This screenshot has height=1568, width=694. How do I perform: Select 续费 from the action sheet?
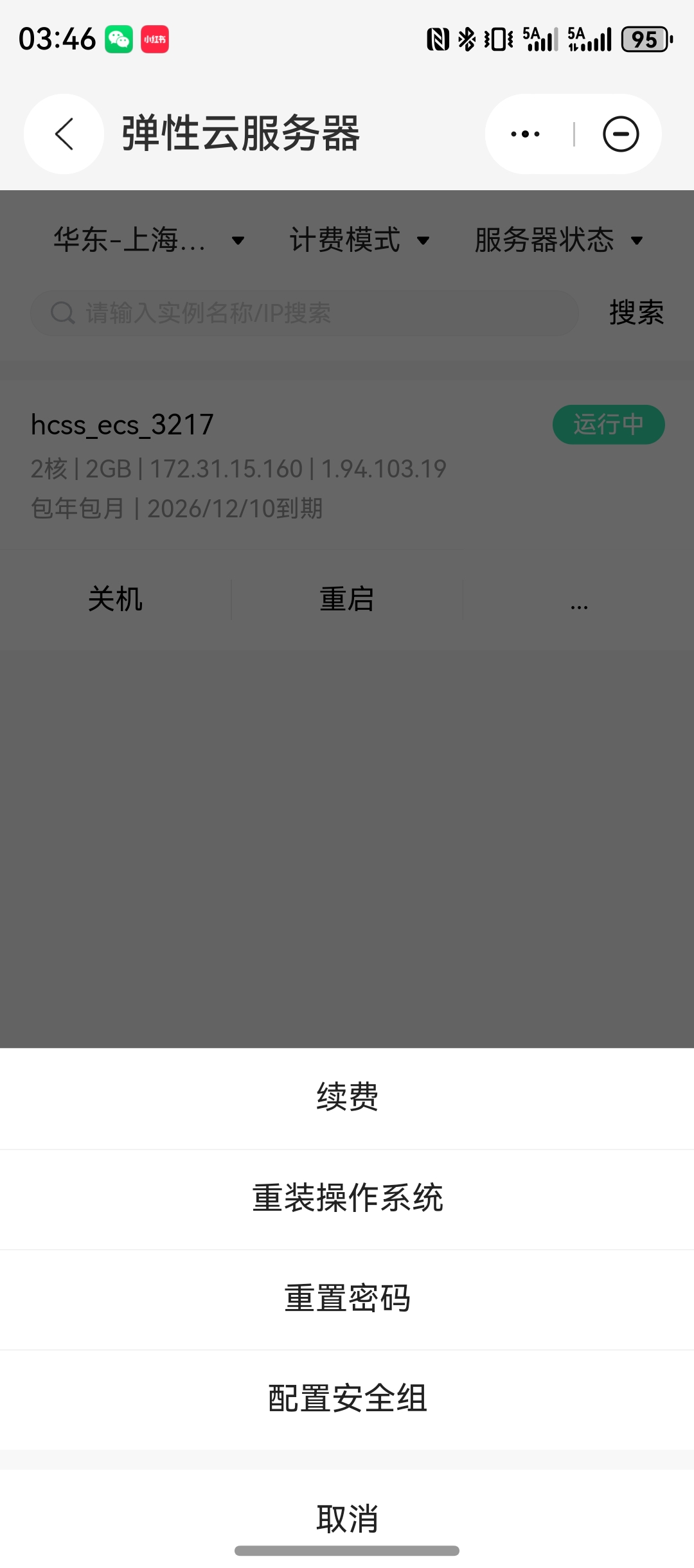347,1097
